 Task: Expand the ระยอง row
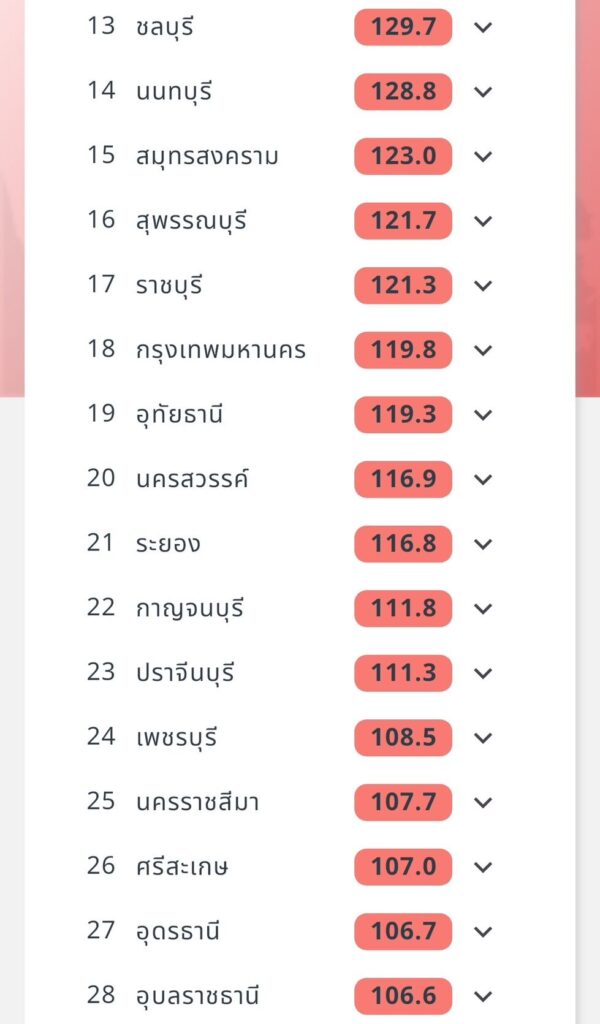tap(483, 544)
